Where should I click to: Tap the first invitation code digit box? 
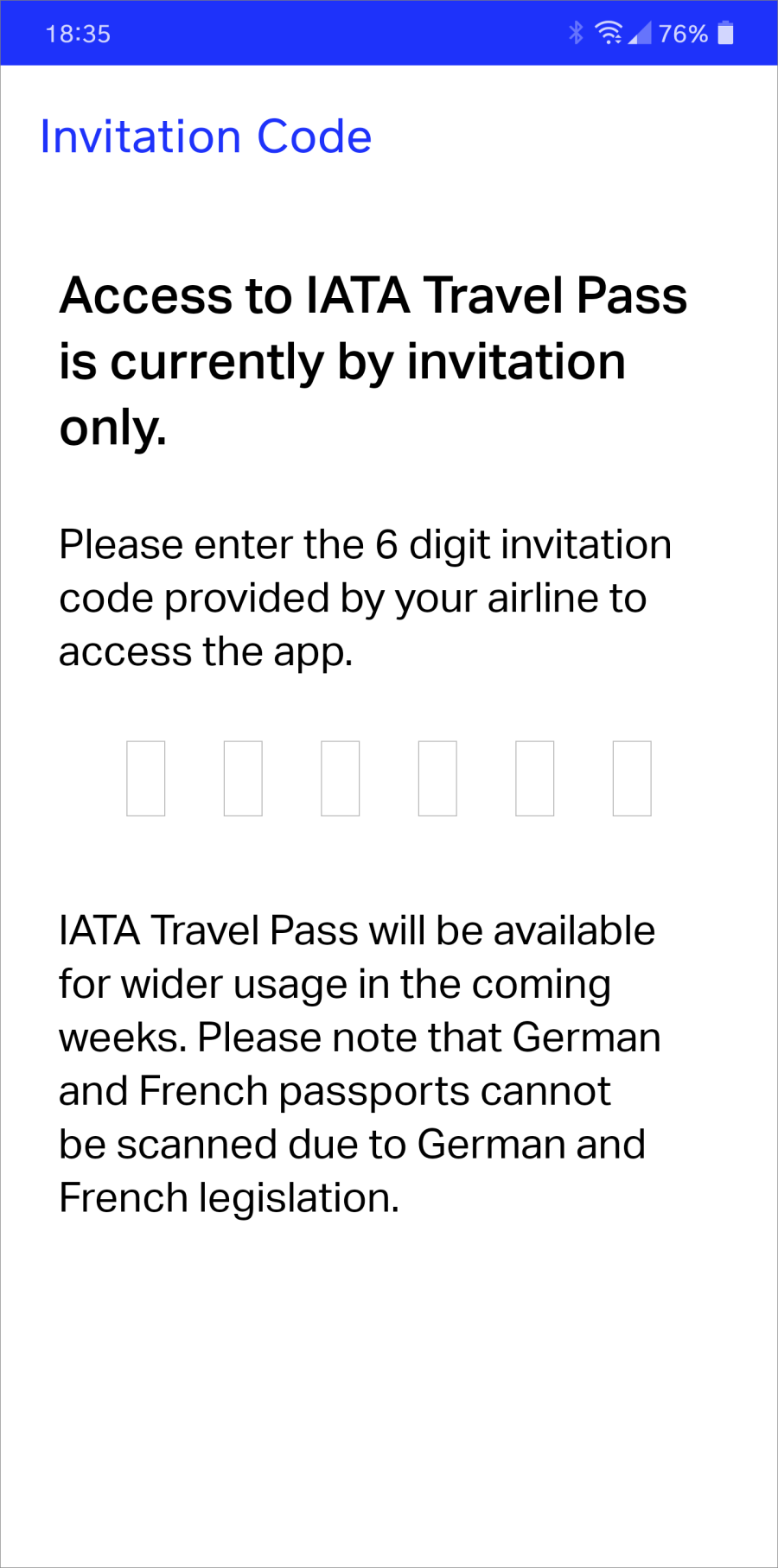(145, 778)
